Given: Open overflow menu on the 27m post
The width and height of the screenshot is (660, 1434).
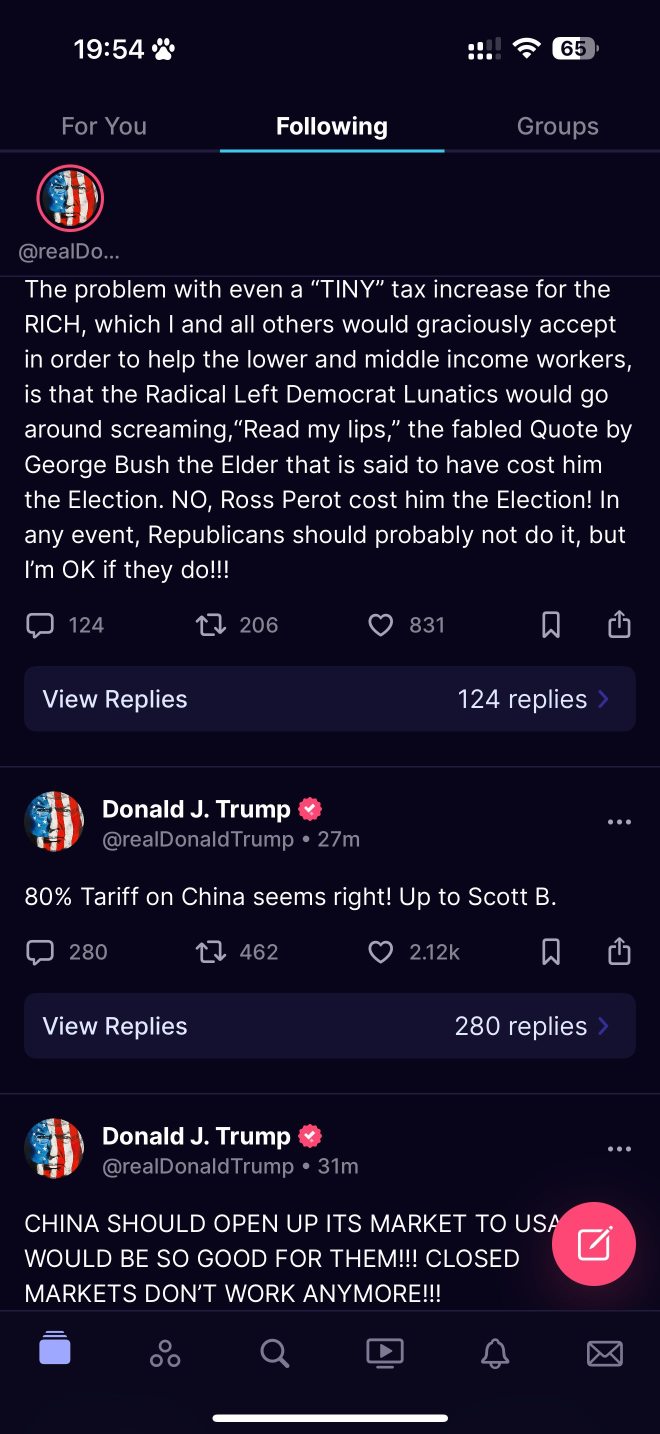Looking at the screenshot, I should tap(619, 822).
